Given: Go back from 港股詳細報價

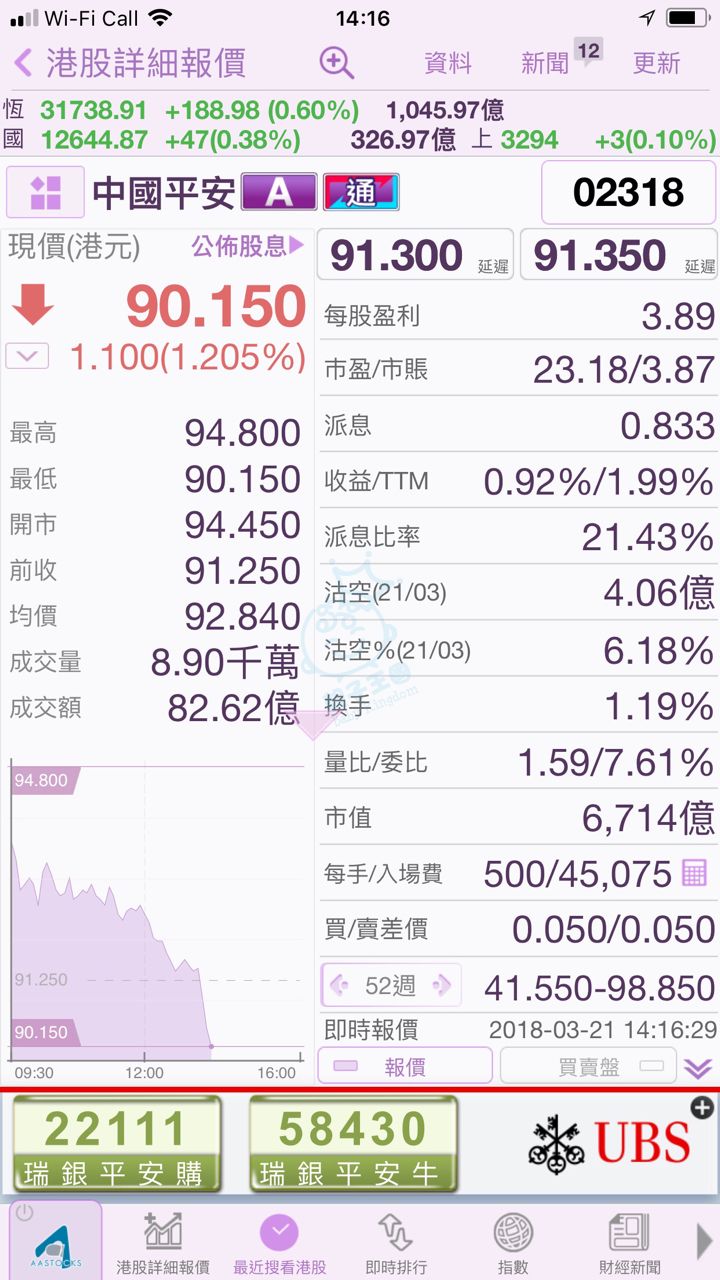Looking at the screenshot, I should point(24,63).
